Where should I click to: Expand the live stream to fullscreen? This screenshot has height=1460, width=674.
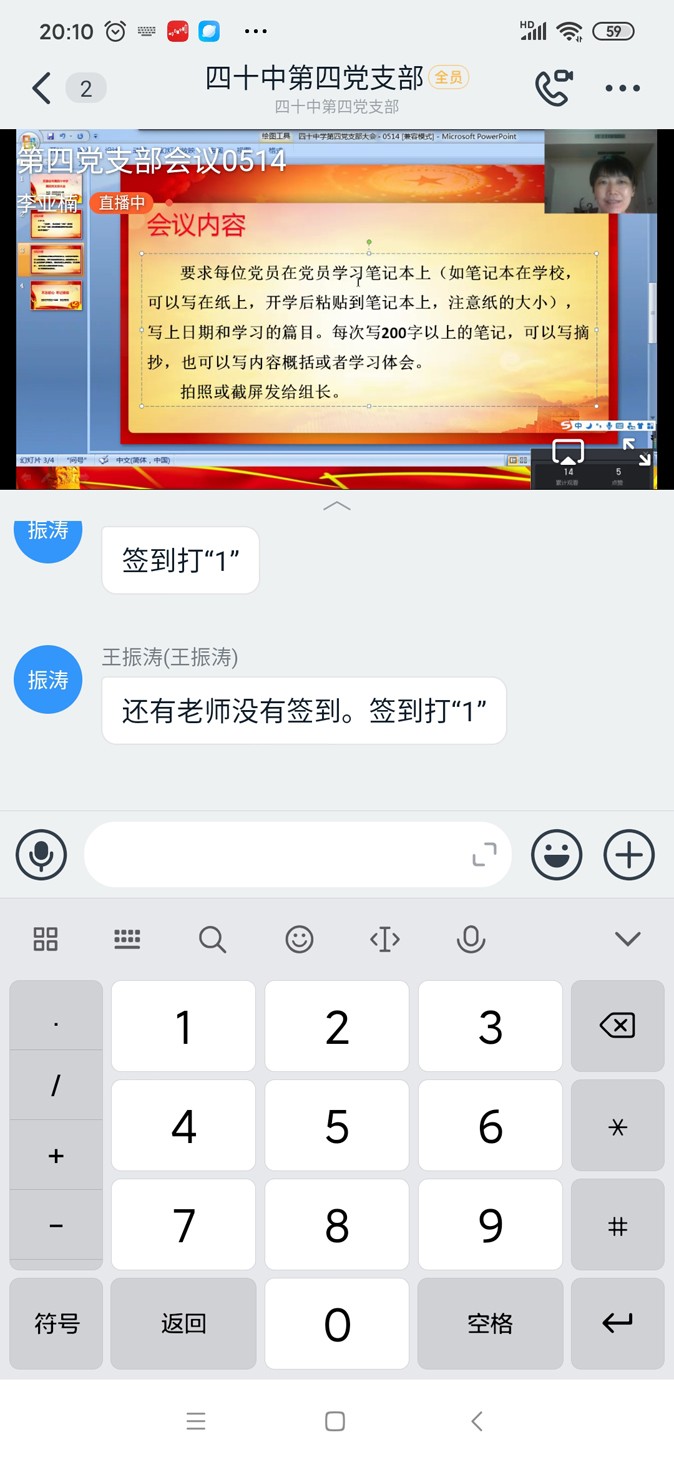[636, 452]
